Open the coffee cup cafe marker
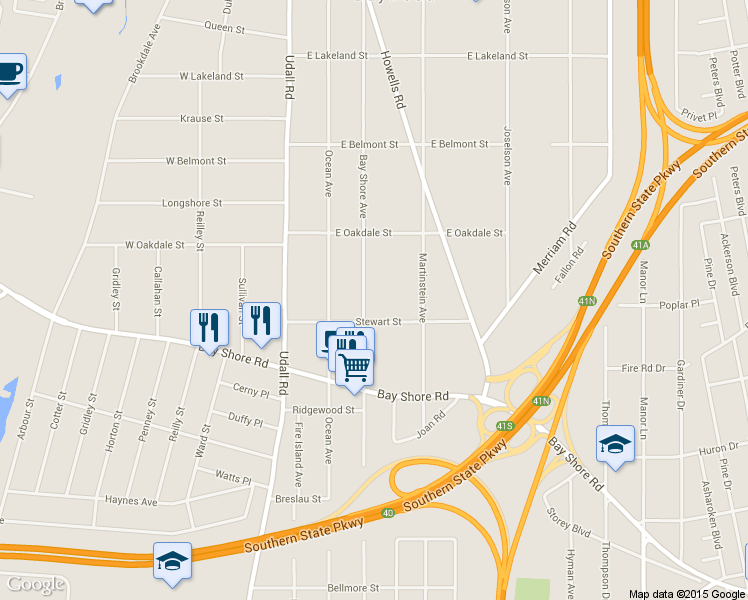The height and width of the screenshot is (600, 748). click(9, 72)
